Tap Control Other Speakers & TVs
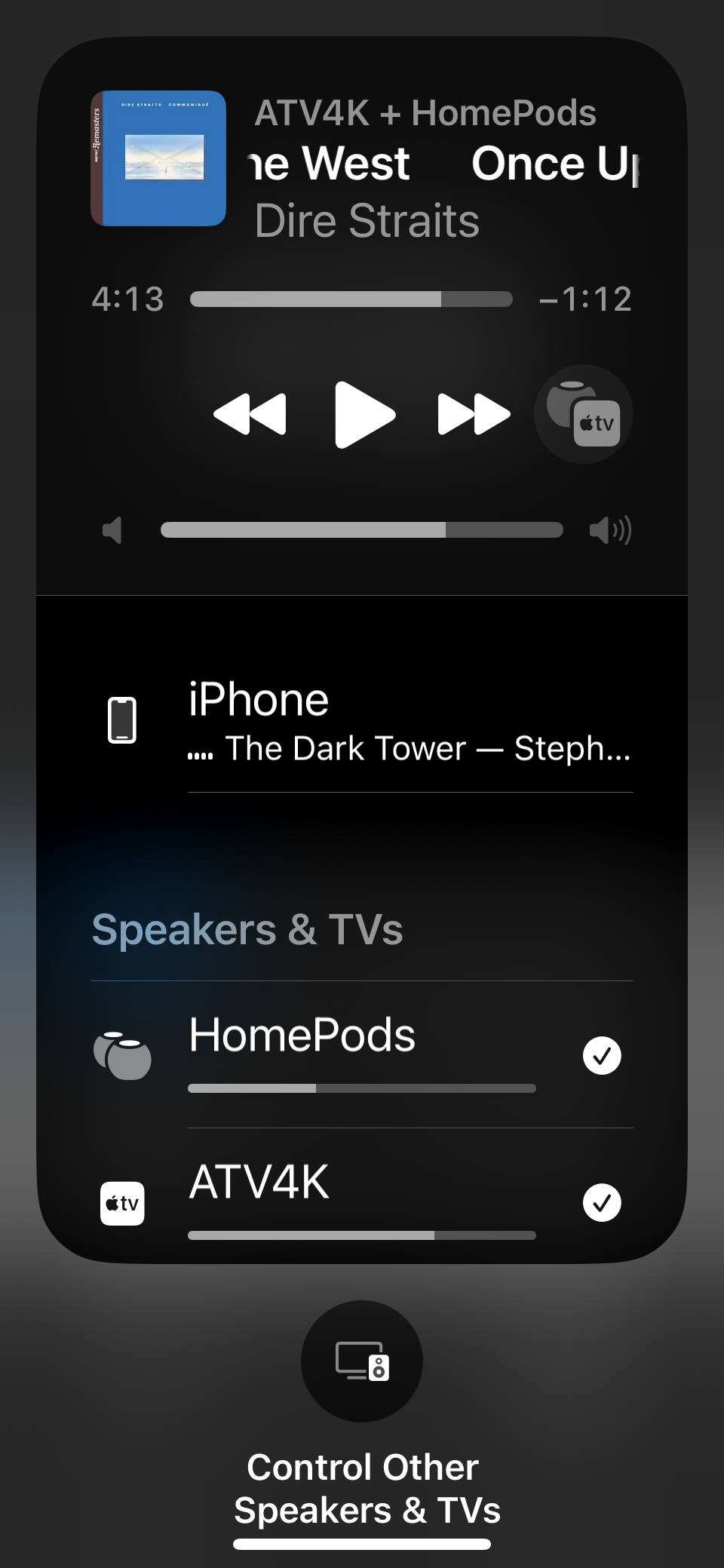Screen dimensions: 724x1568 (362, 1361)
